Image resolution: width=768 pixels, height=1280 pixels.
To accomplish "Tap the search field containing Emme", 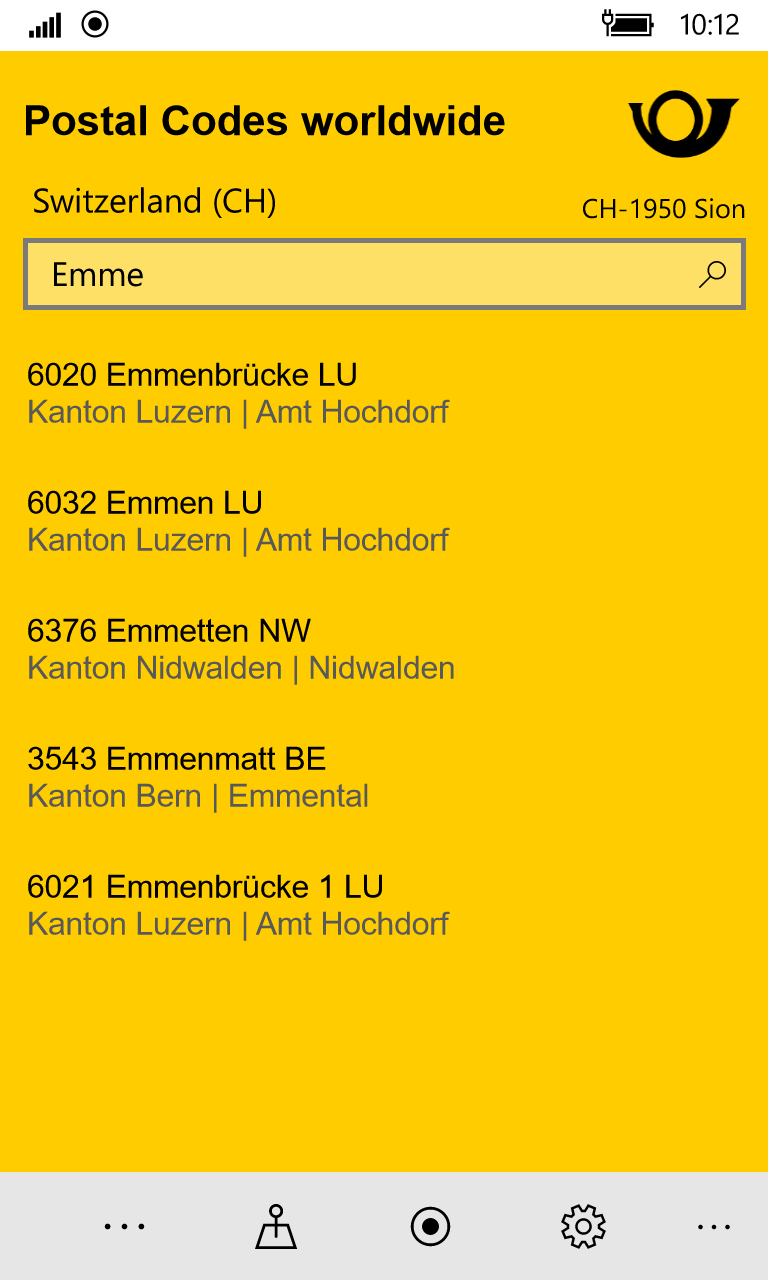I will coord(360,274).
